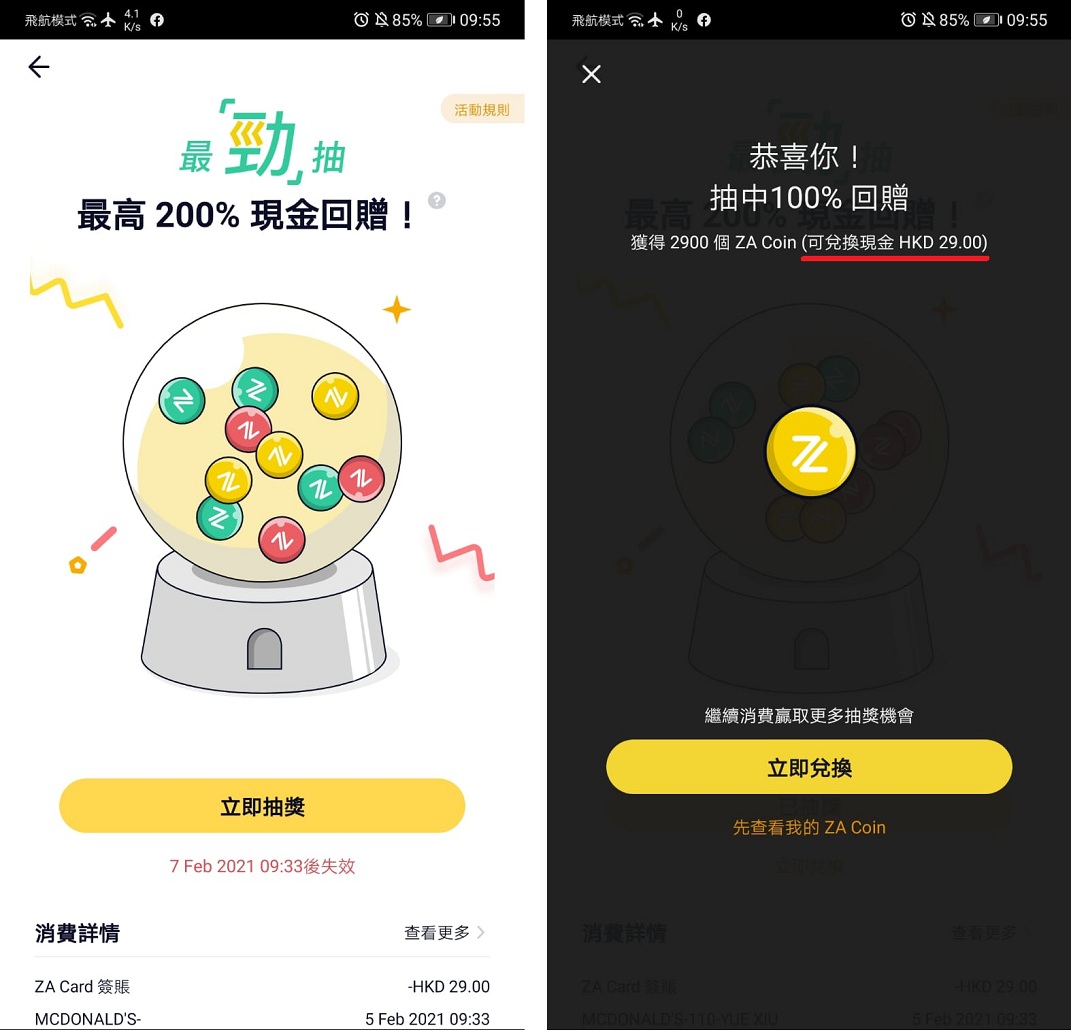Tap 立即兌換 to redeem now
This screenshot has width=1071, height=1030.
[809, 767]
